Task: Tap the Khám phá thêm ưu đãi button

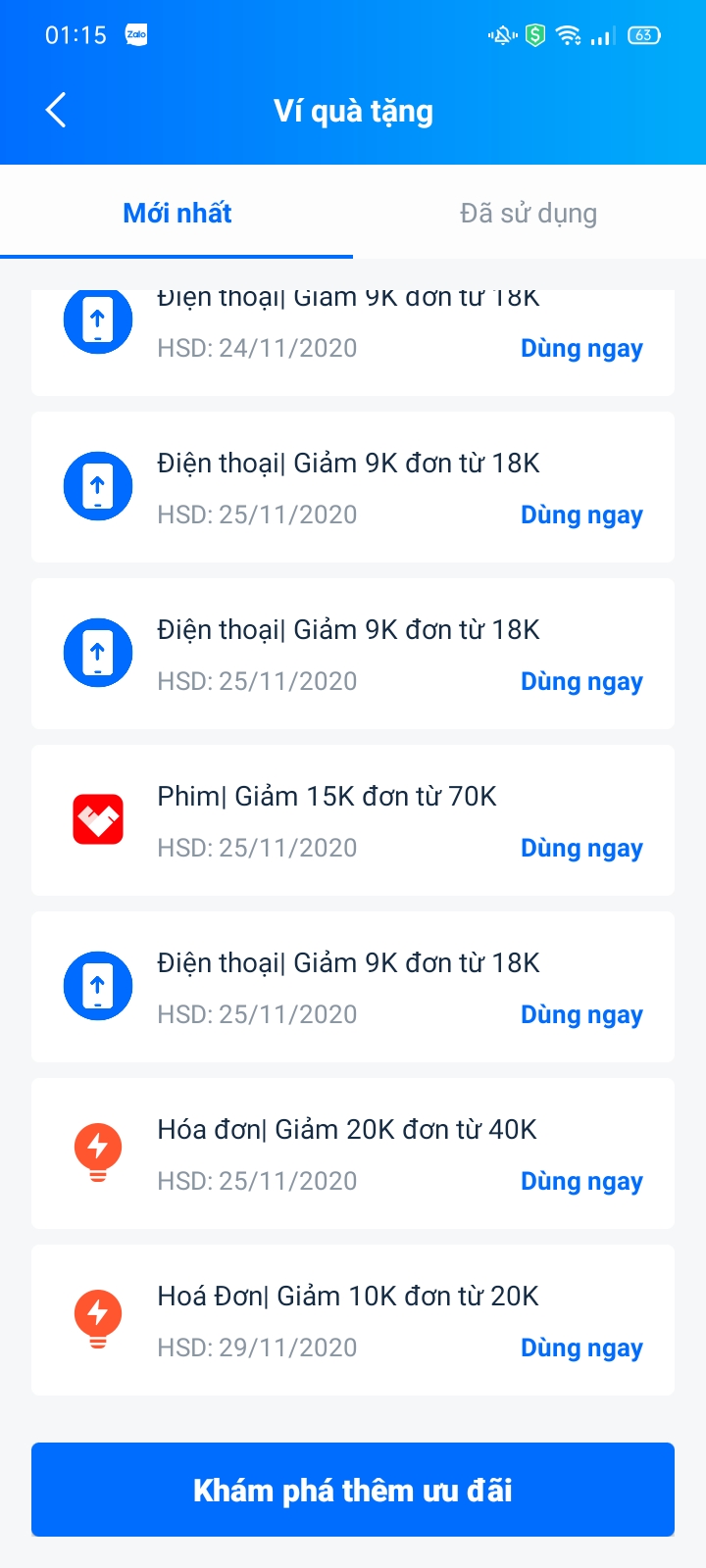Action: pyautogui.click(x=353, y=1490)
